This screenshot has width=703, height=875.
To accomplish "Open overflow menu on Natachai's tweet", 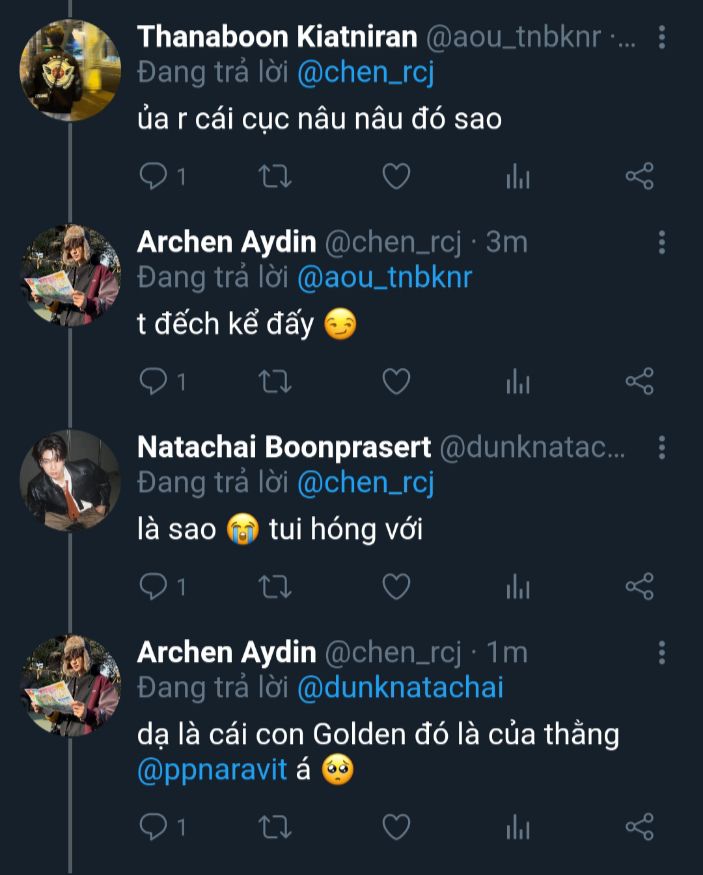I will (662, 447).
